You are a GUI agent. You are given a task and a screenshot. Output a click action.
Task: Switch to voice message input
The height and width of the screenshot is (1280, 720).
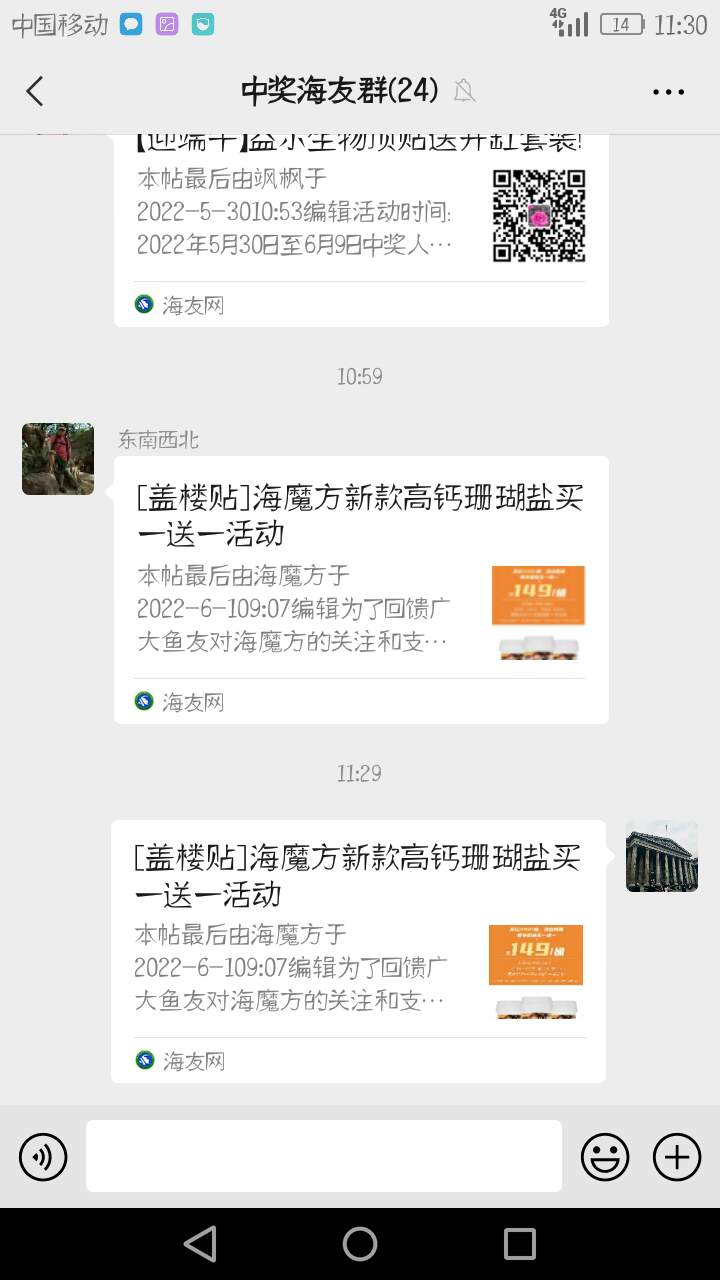(x=43, y=1158)
